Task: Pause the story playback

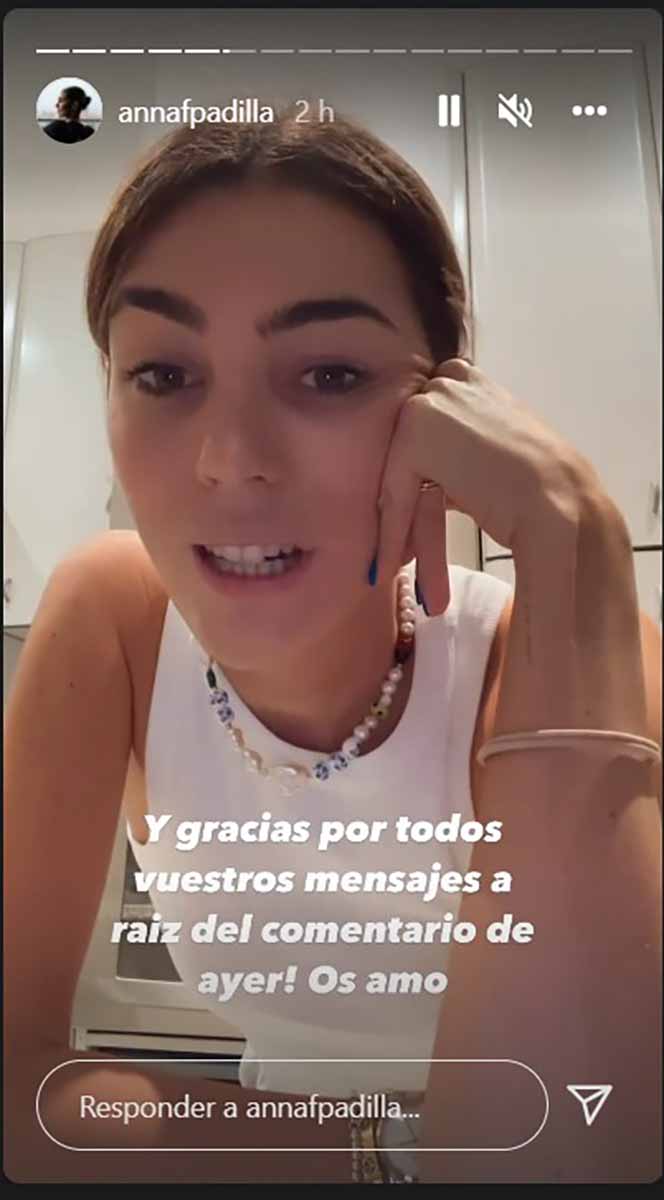Action: (x=449, y=111)
